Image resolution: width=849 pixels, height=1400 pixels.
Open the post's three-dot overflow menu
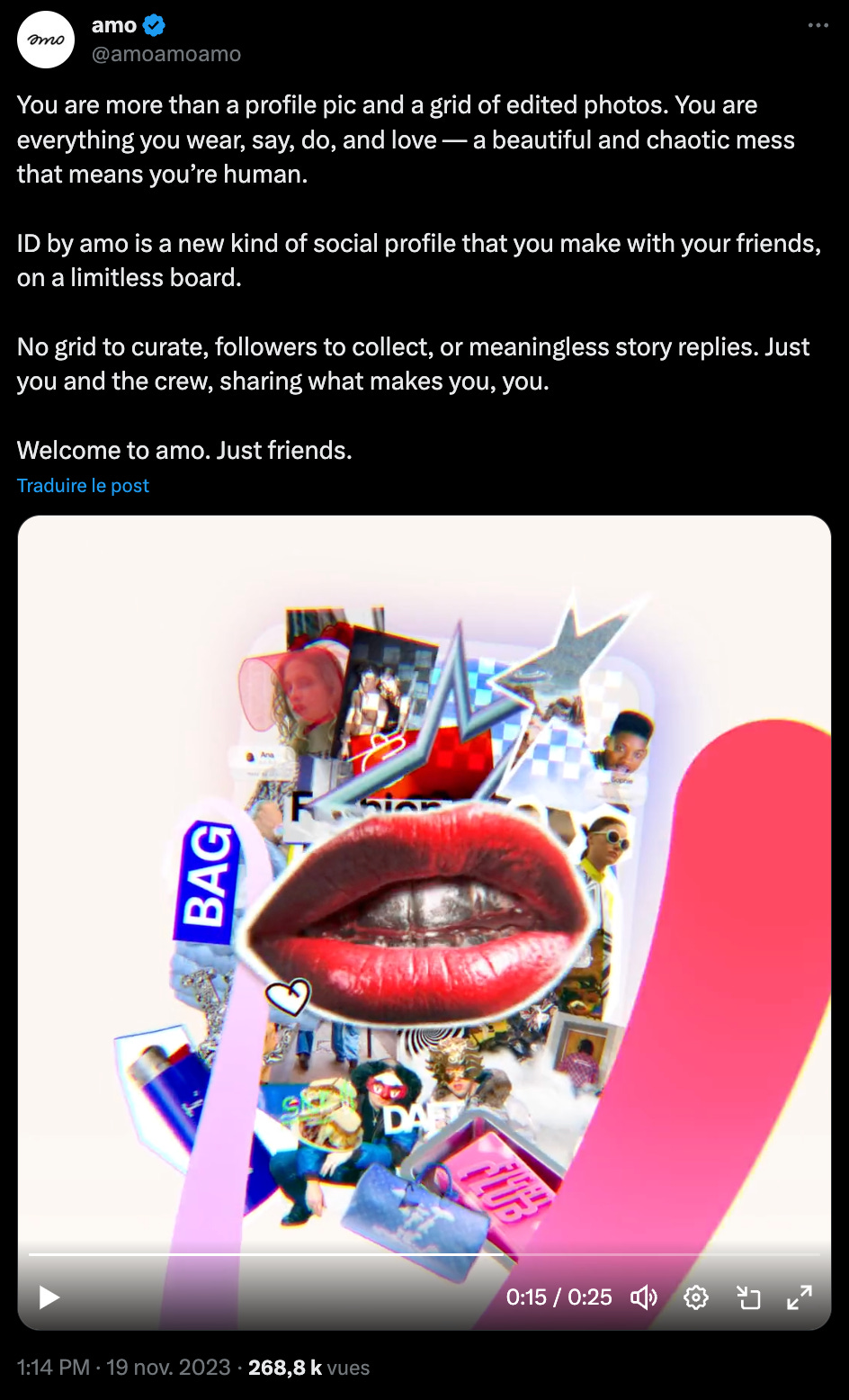[818, 25]
